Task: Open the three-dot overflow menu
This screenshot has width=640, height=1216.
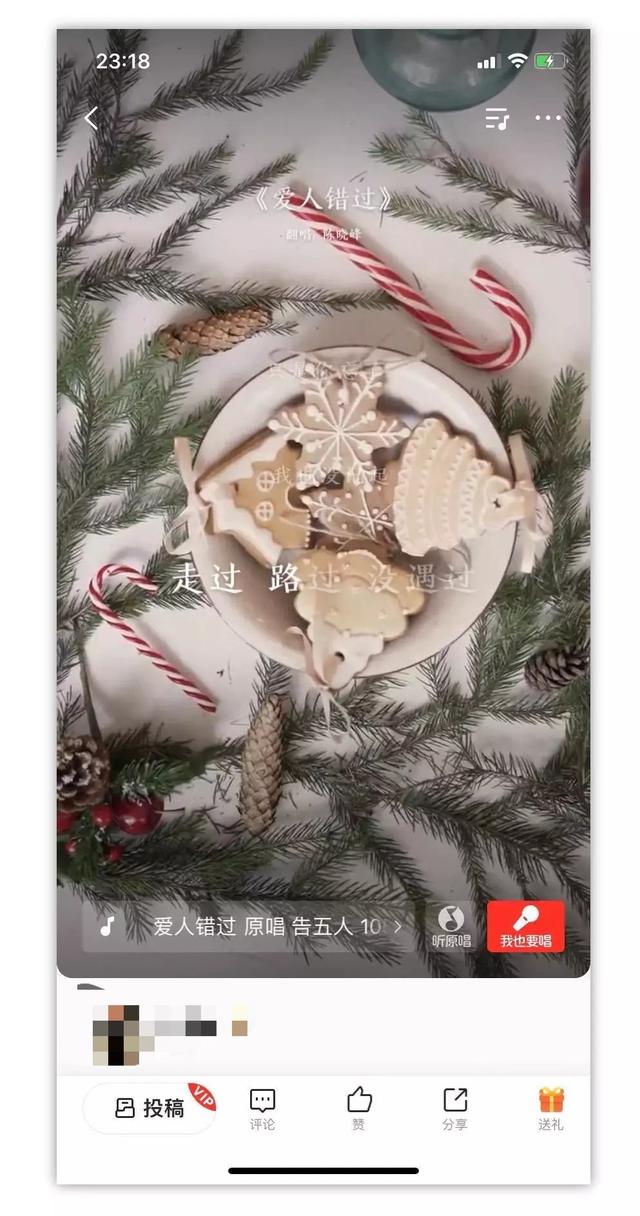Action: pos(548,118)
